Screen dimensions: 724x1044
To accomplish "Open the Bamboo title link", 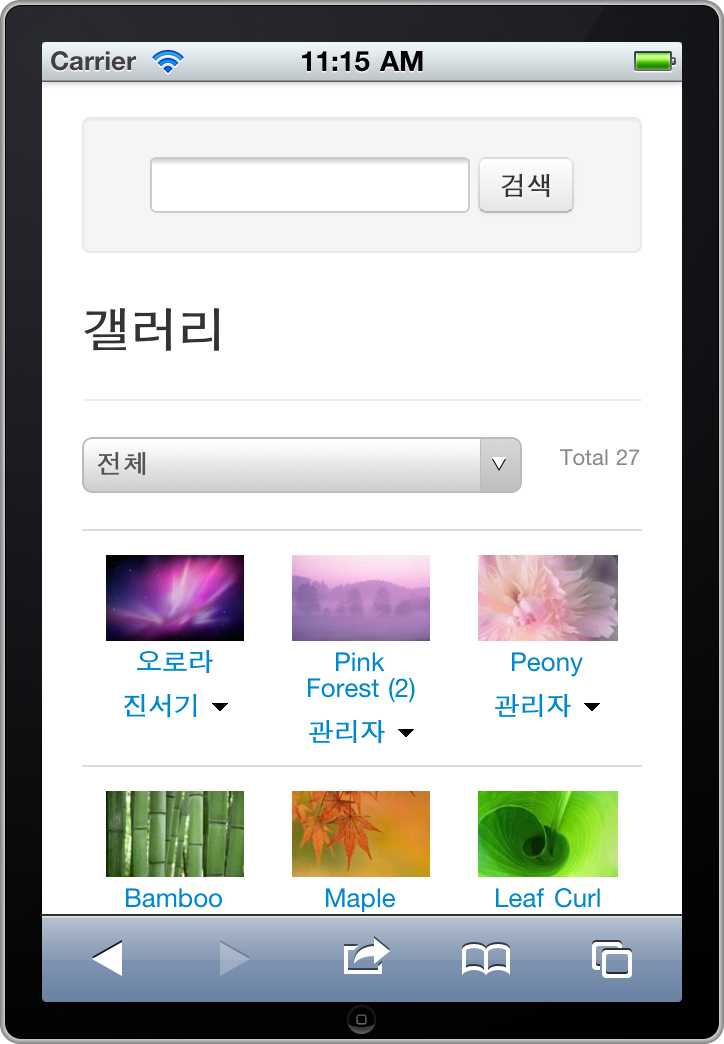I will coord(173,898).
